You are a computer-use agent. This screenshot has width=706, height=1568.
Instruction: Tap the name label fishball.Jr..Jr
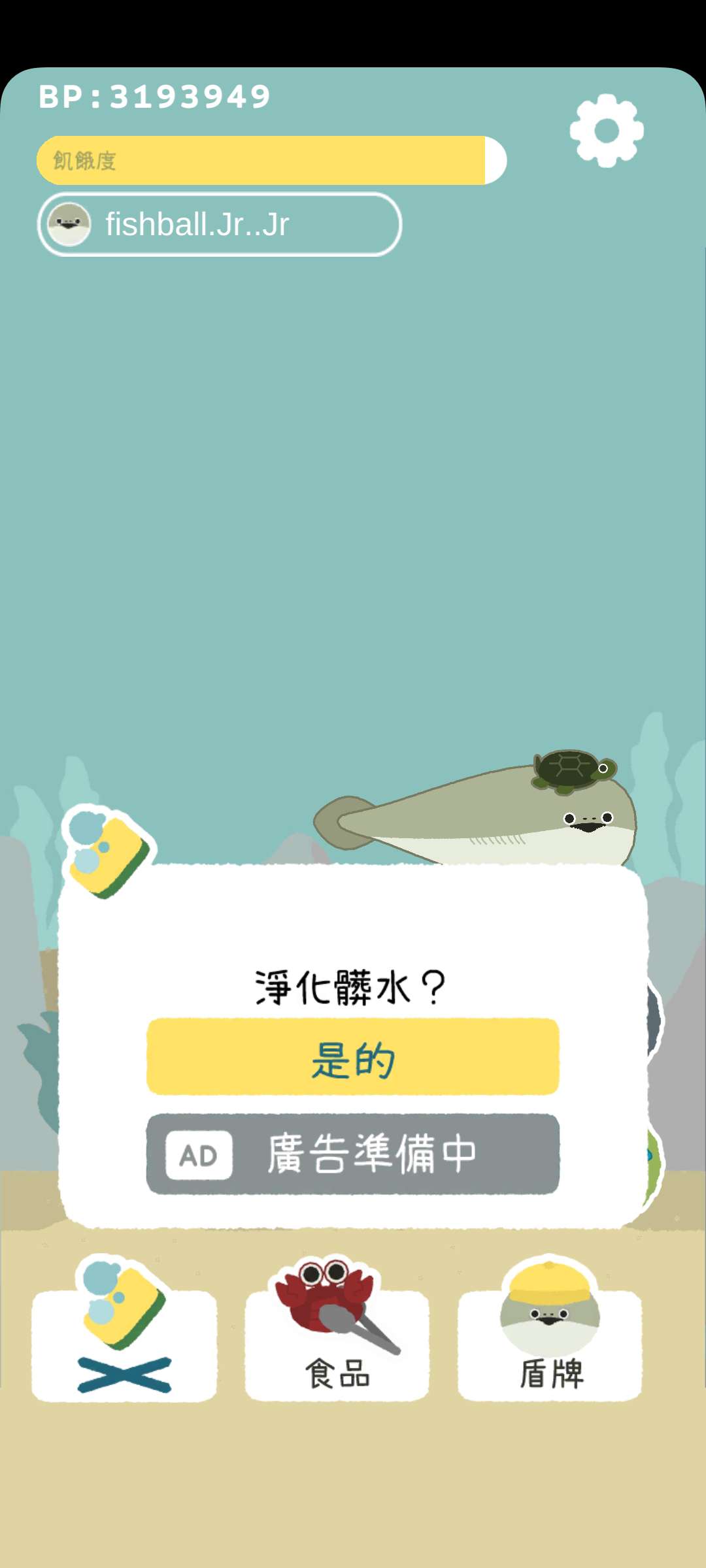(x=196, y=225)
